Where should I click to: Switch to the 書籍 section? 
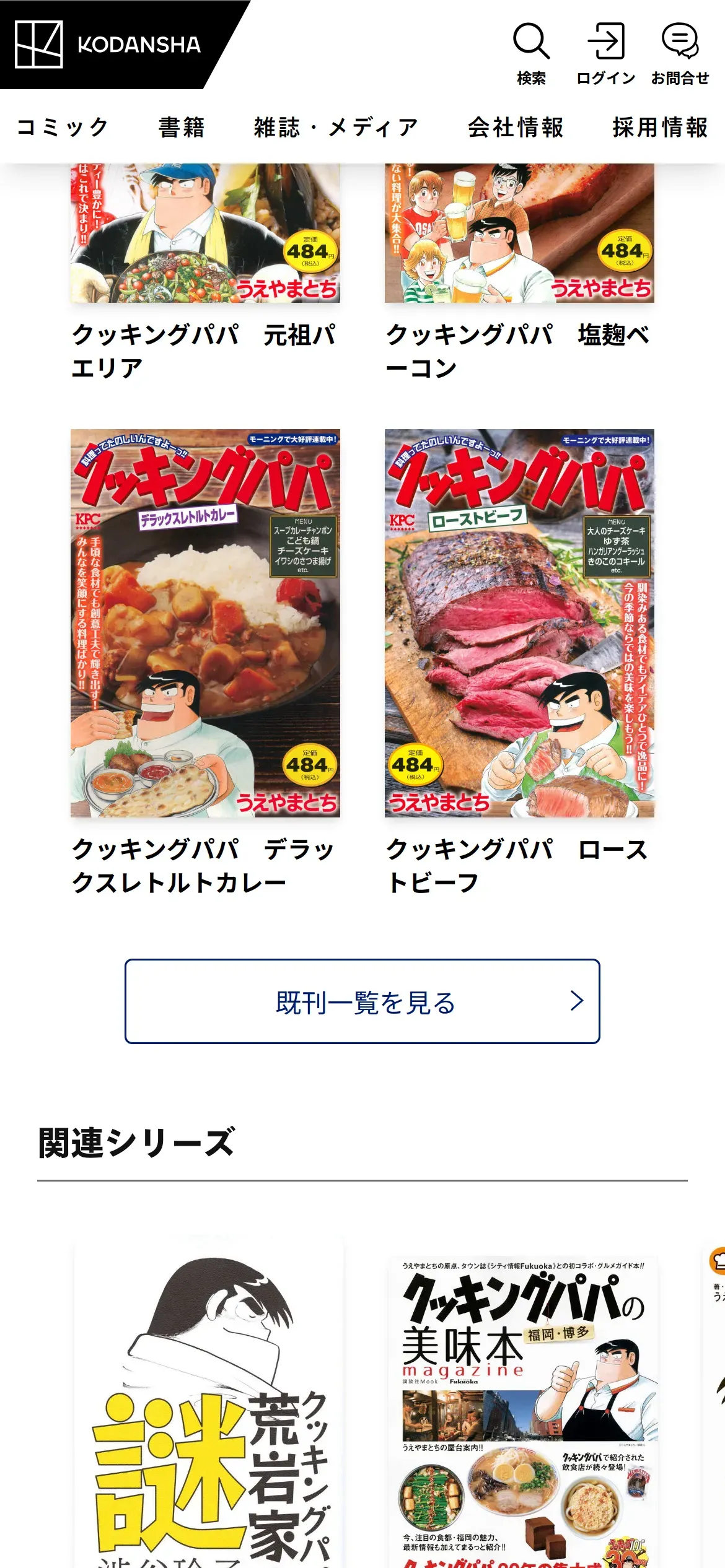(182, 128)
